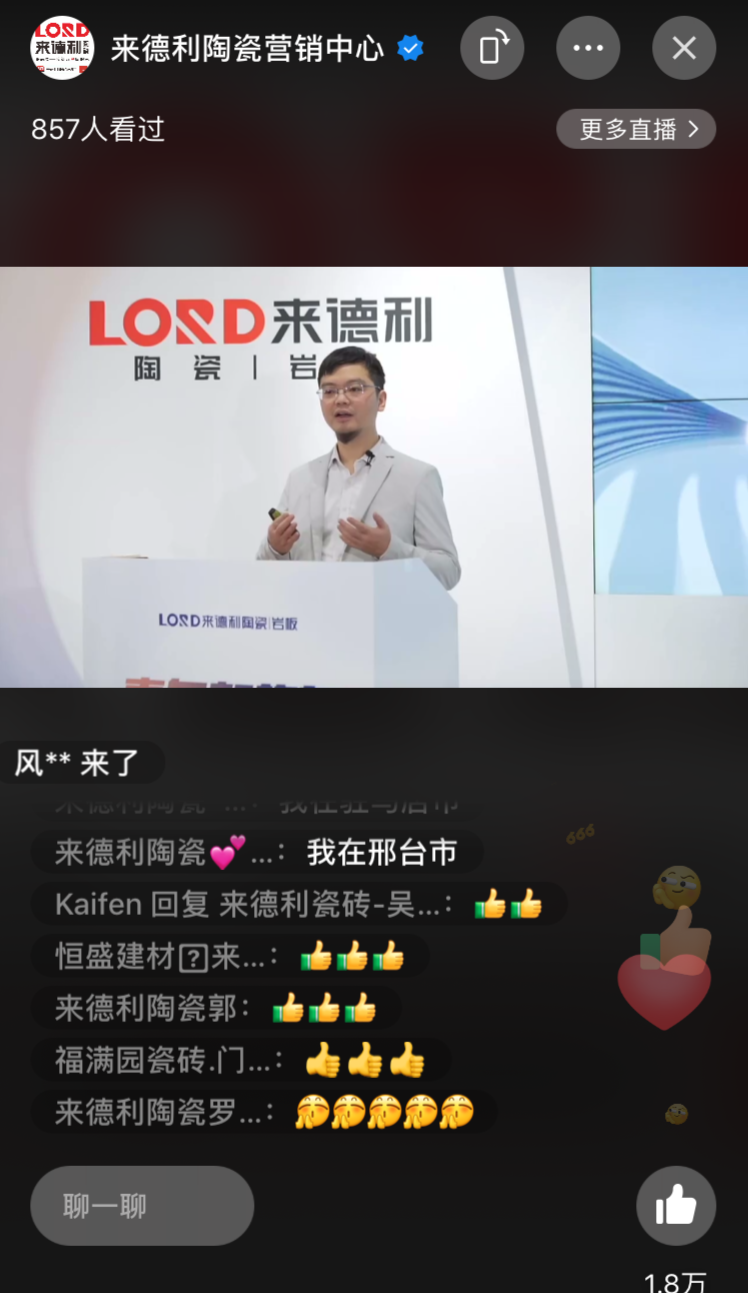Open 更多直播 for more live streams
The height and width of the screenshot is (1293, 748).
pos(636,129)
